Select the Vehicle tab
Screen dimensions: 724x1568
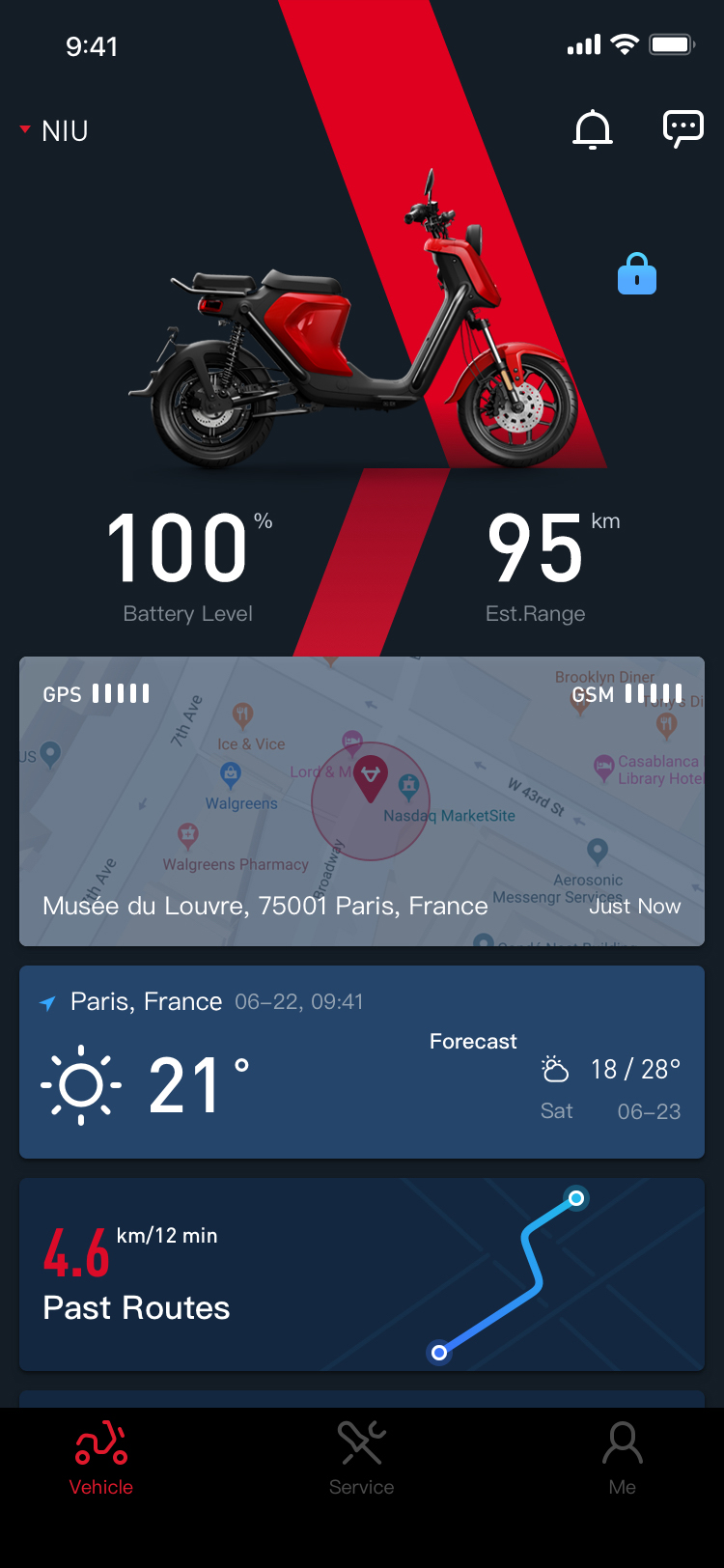(101, 1458)
